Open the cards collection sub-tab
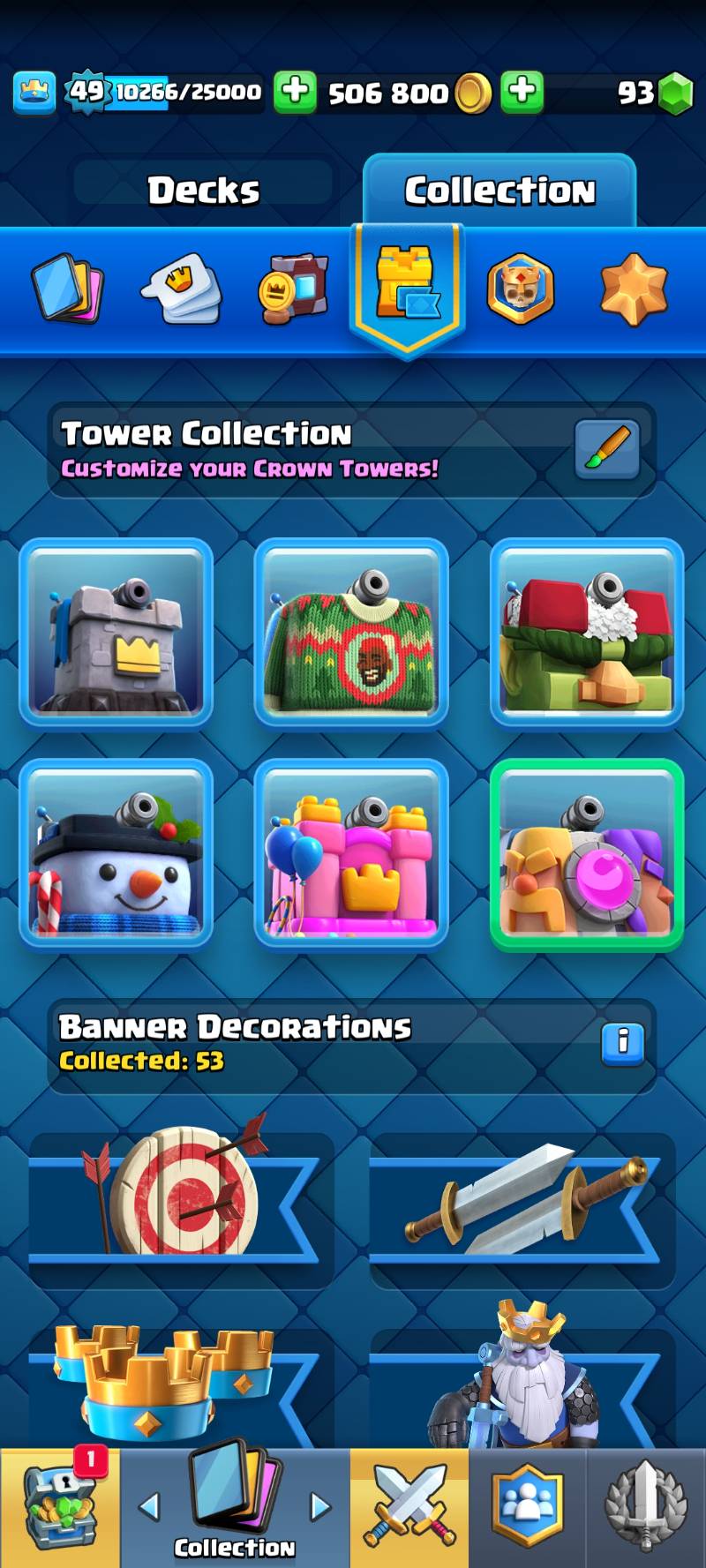 (x=67, y=289)
